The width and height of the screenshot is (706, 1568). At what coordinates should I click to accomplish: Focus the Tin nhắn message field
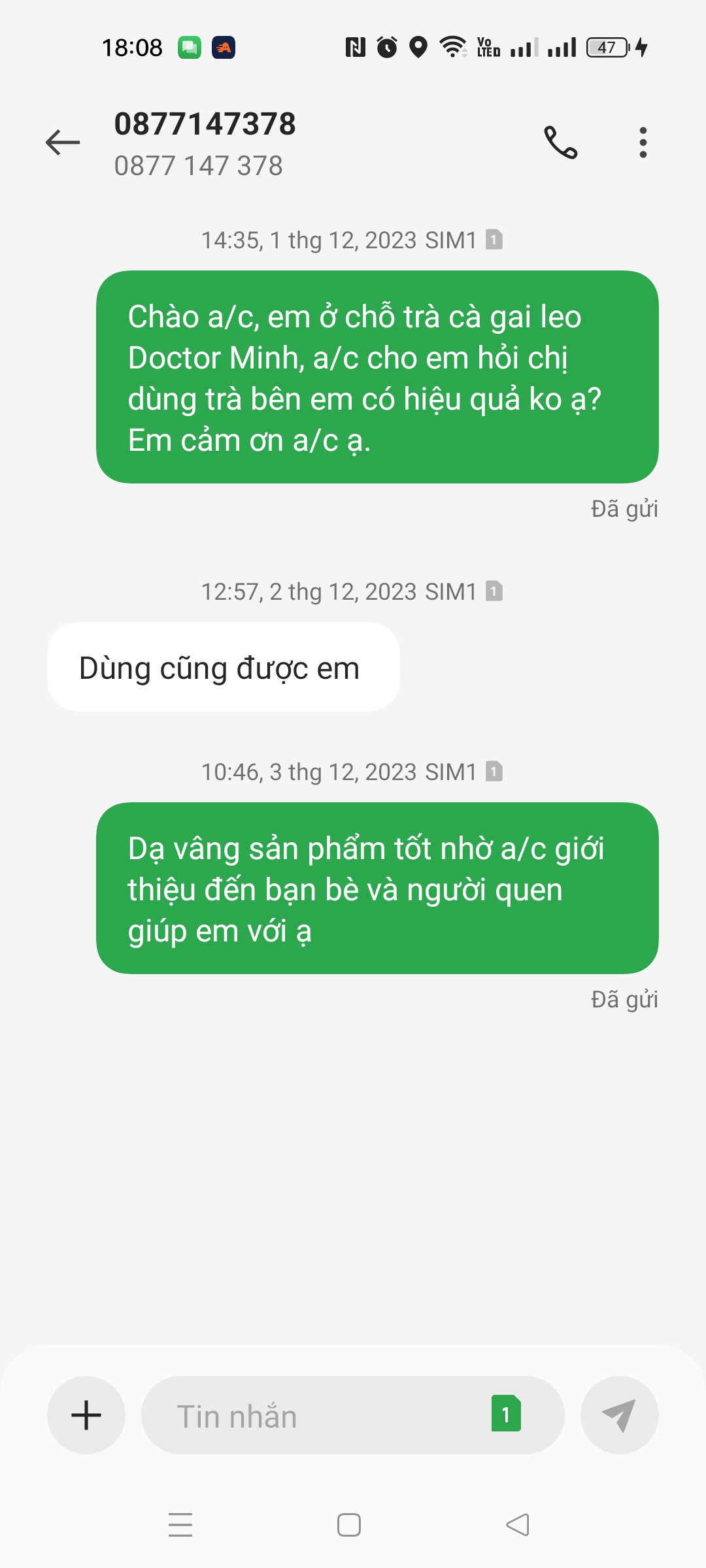click(x=314, y=1416)
